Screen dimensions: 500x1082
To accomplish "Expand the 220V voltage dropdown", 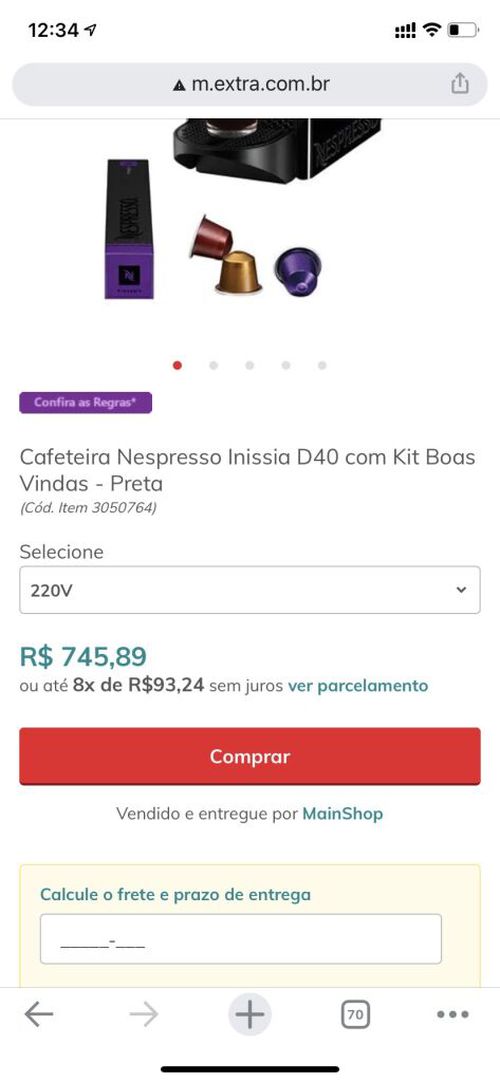I will (x=250, y=590).
